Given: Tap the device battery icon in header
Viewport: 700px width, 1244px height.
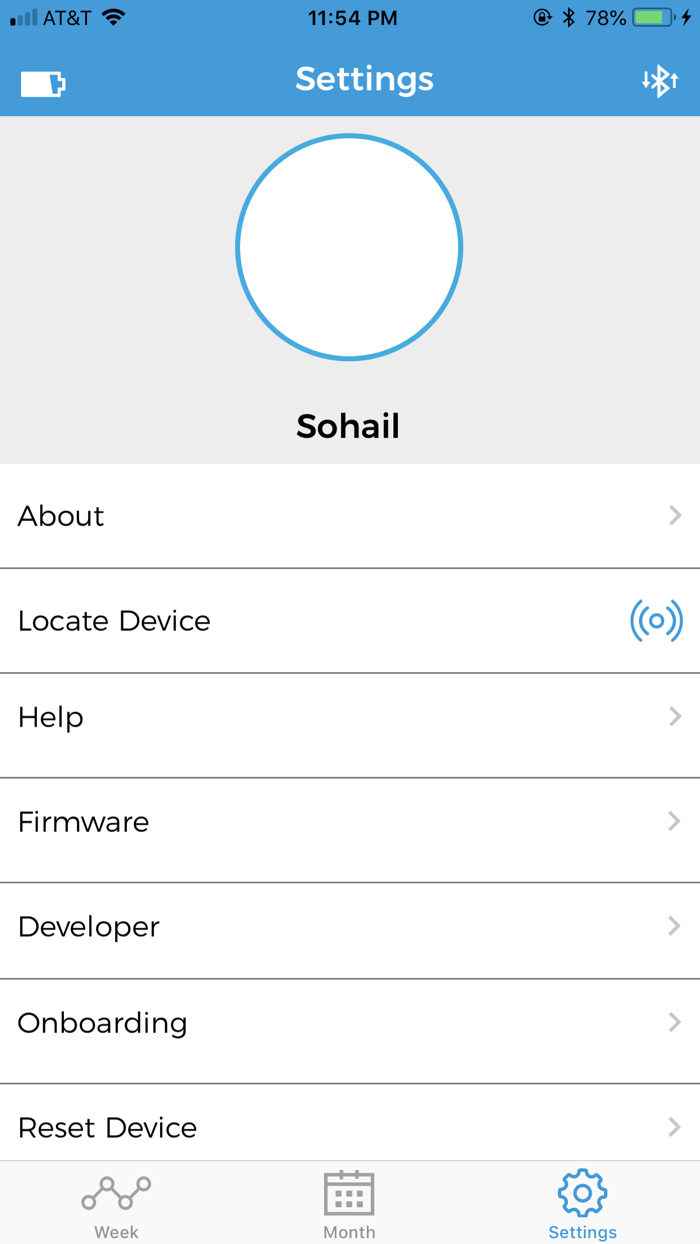Looking at the screenshot, I should [x=43, y=83].
